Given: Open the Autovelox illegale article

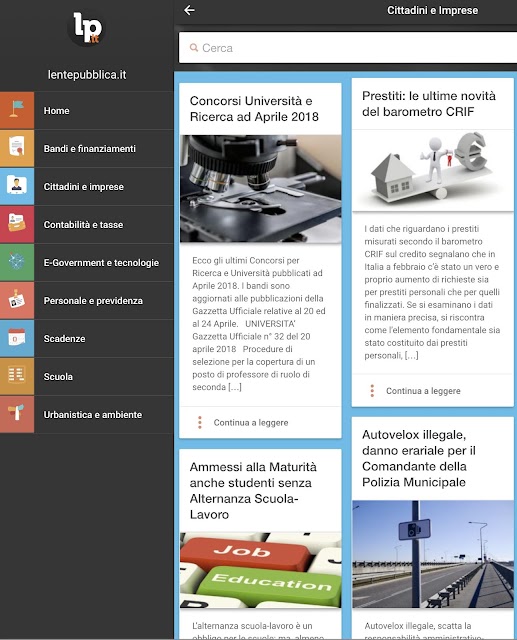Looking at the screenshot, I should (x=419, y=458).
